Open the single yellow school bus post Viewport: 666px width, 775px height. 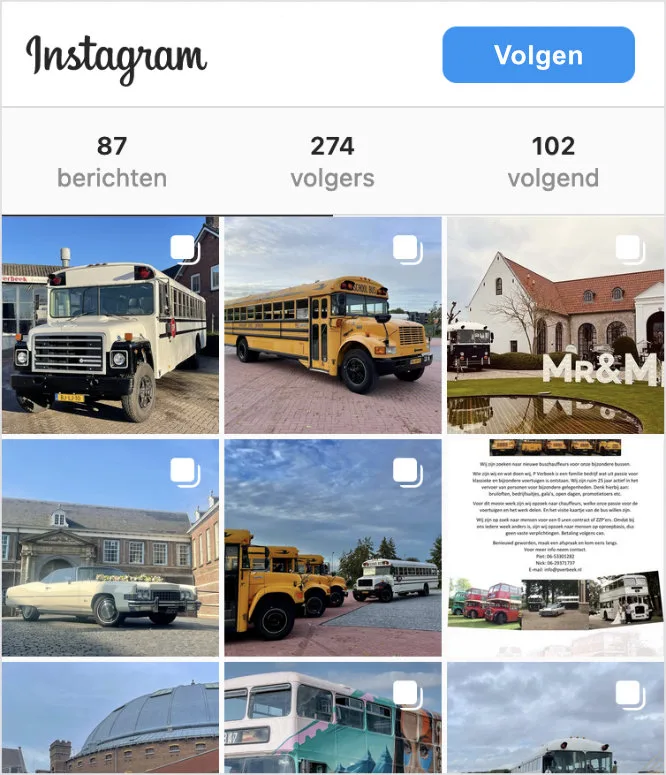332,325
